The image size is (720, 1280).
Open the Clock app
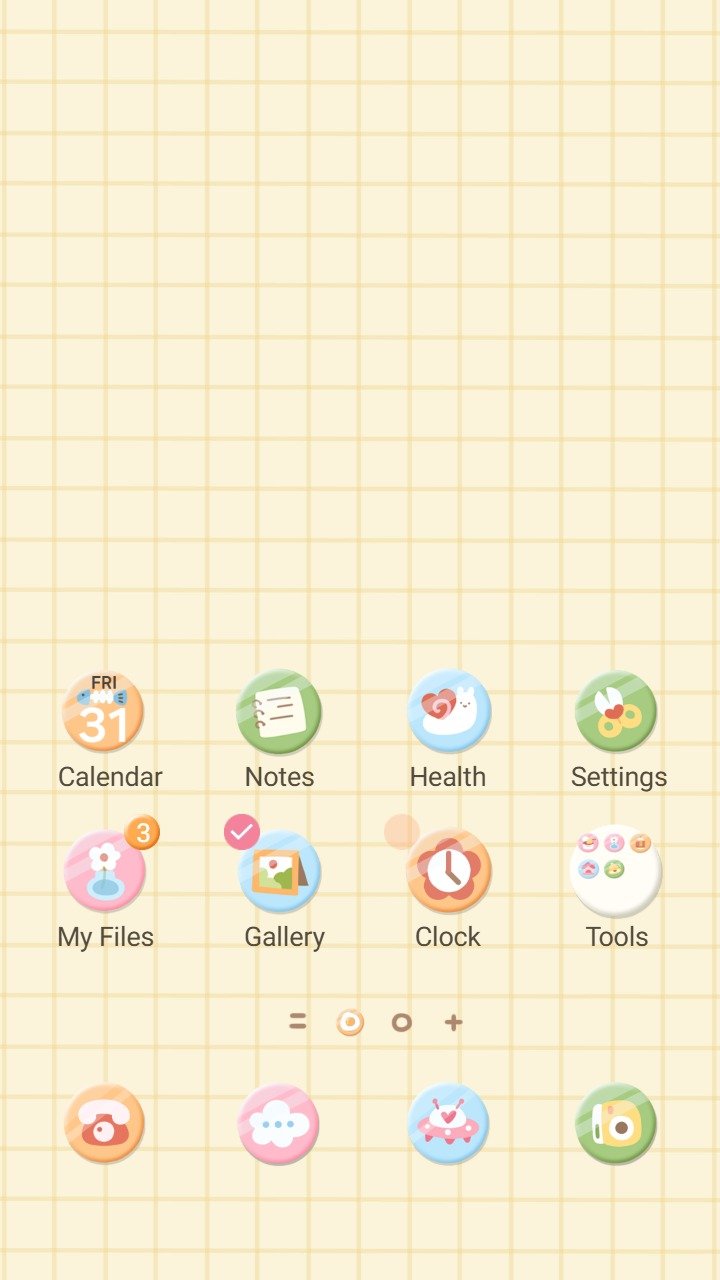pos(449,872)
